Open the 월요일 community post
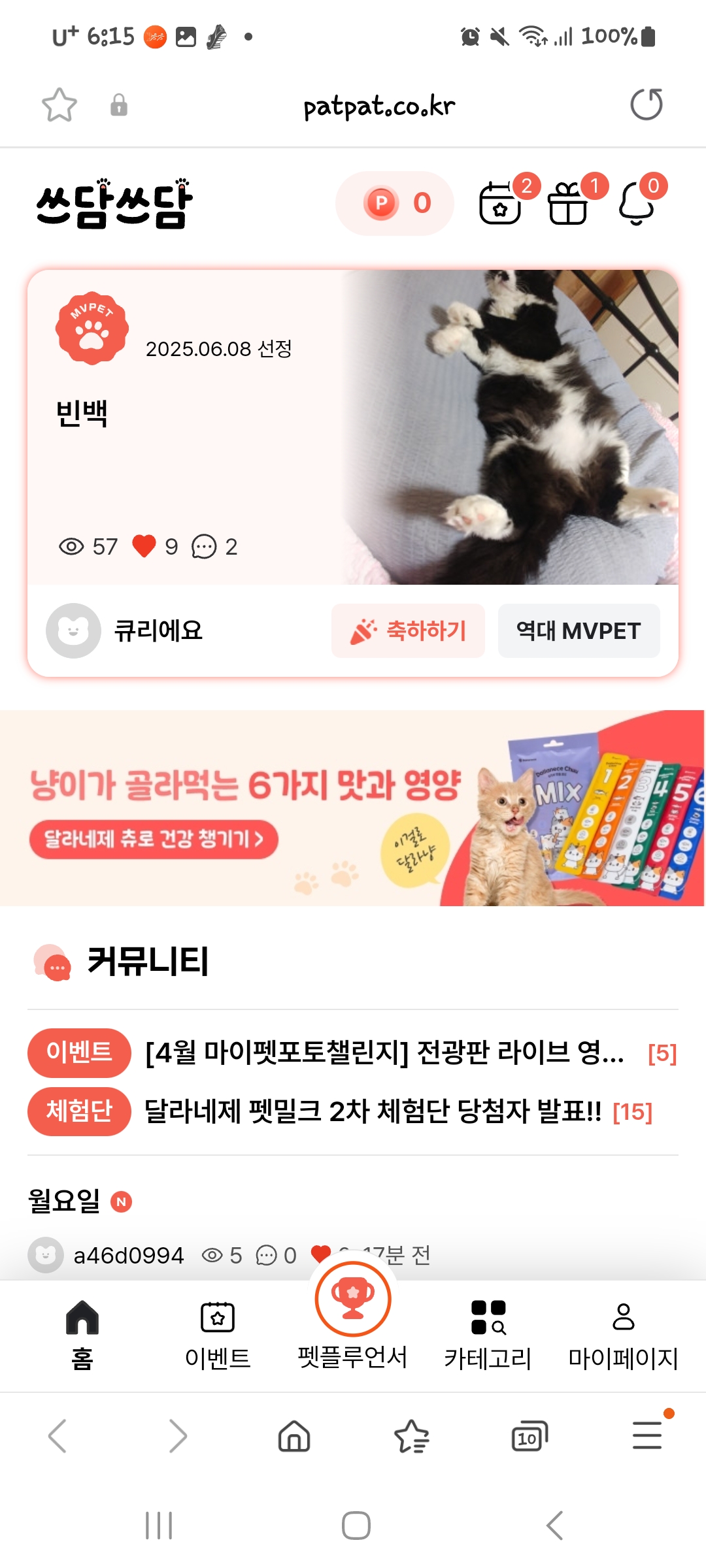The image size is (706, 1568). click(x=64, y=1201)
